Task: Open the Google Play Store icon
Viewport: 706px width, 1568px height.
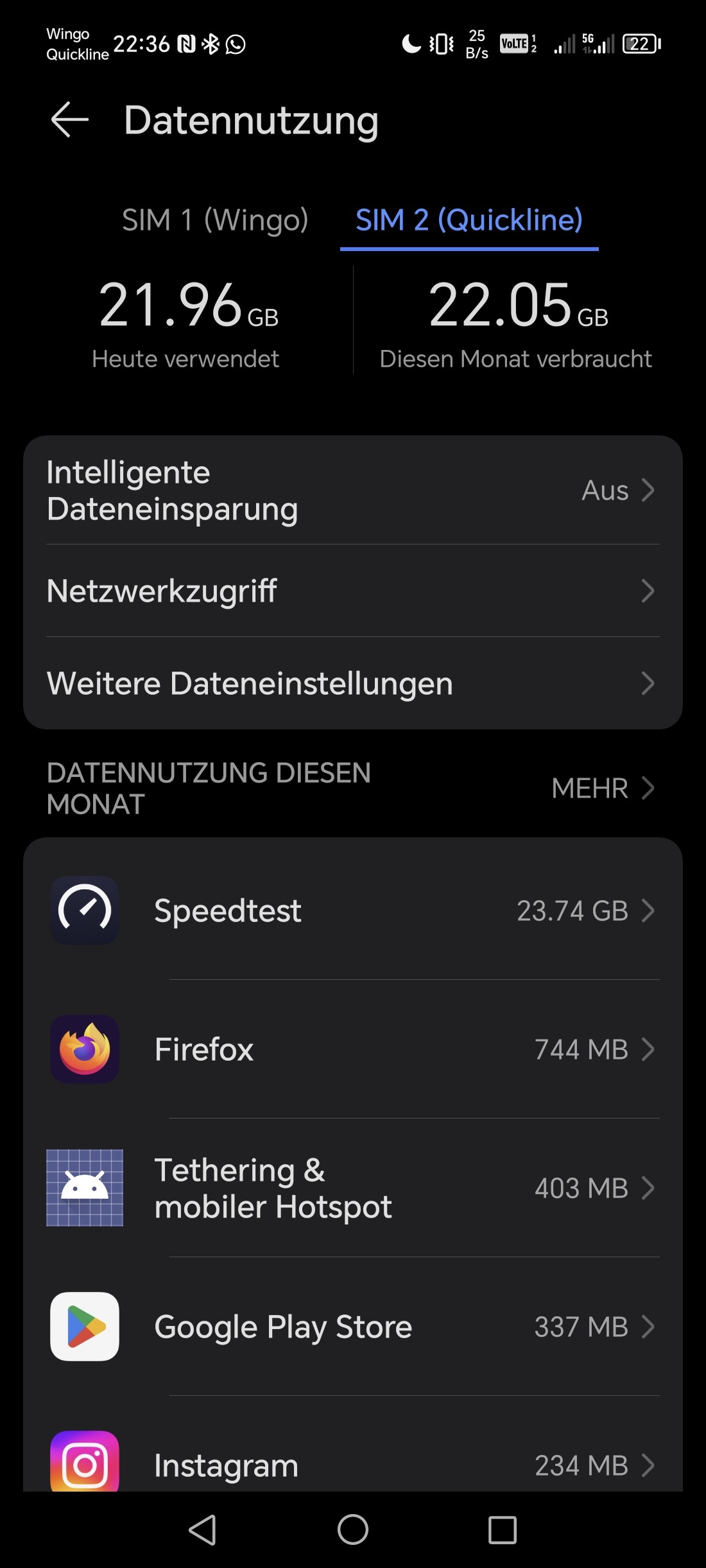Action: click(x=84, y=1327)
